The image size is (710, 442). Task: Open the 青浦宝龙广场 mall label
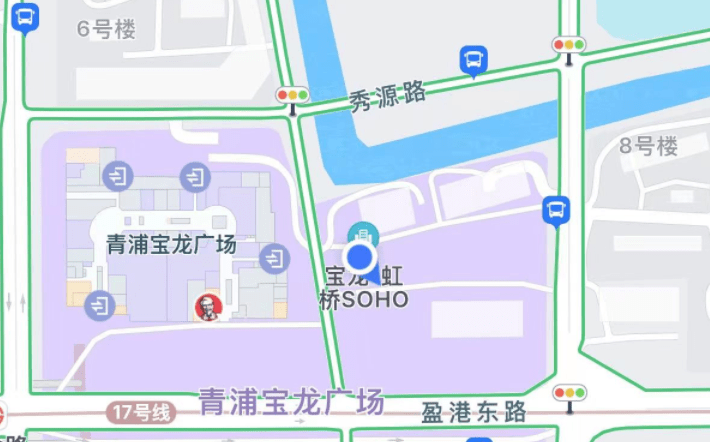point(171,244)
